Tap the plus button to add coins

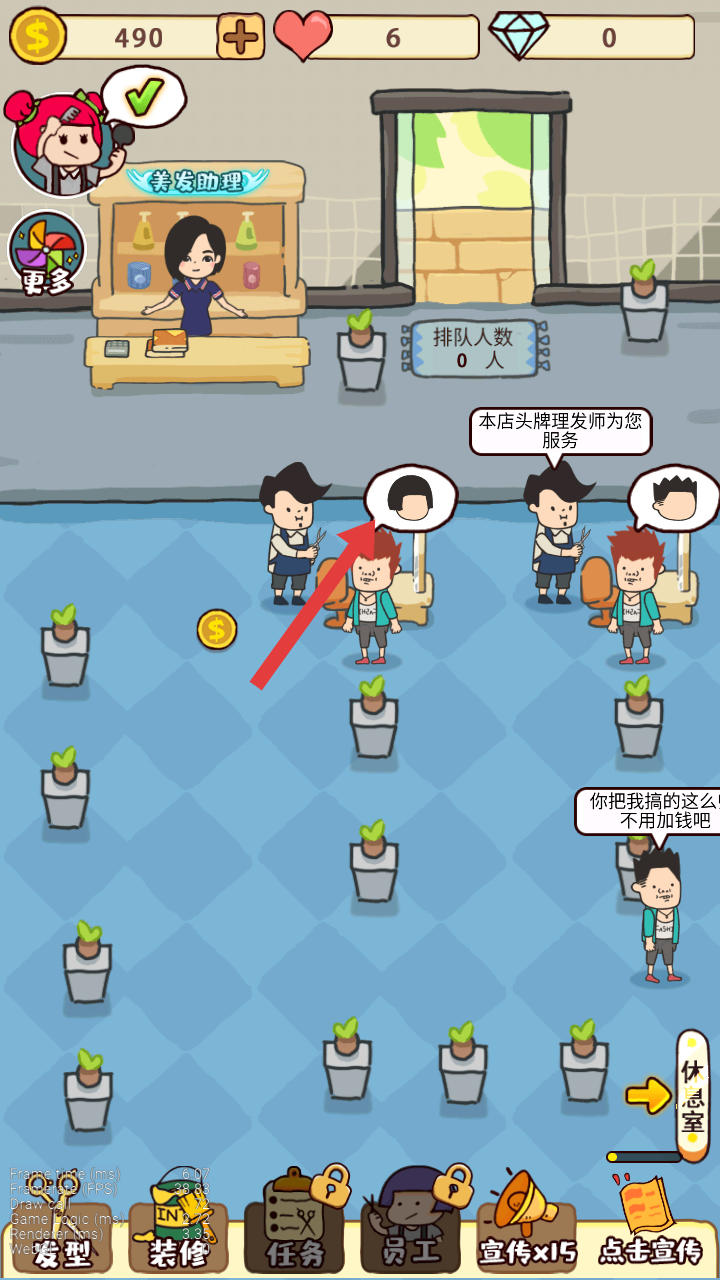[x=240, y=38]
